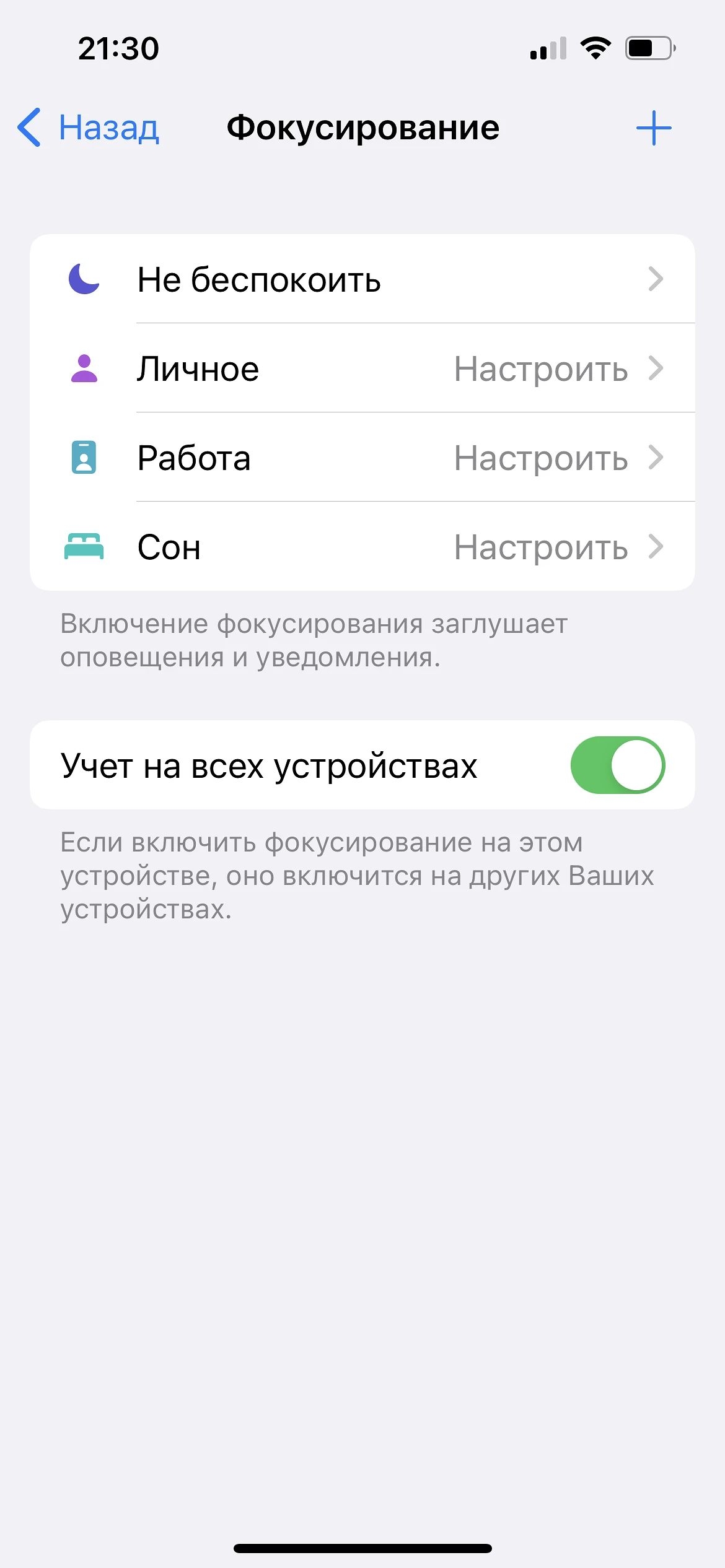
Task: Go back via the Назад button
Action: (x=89, y=128)
